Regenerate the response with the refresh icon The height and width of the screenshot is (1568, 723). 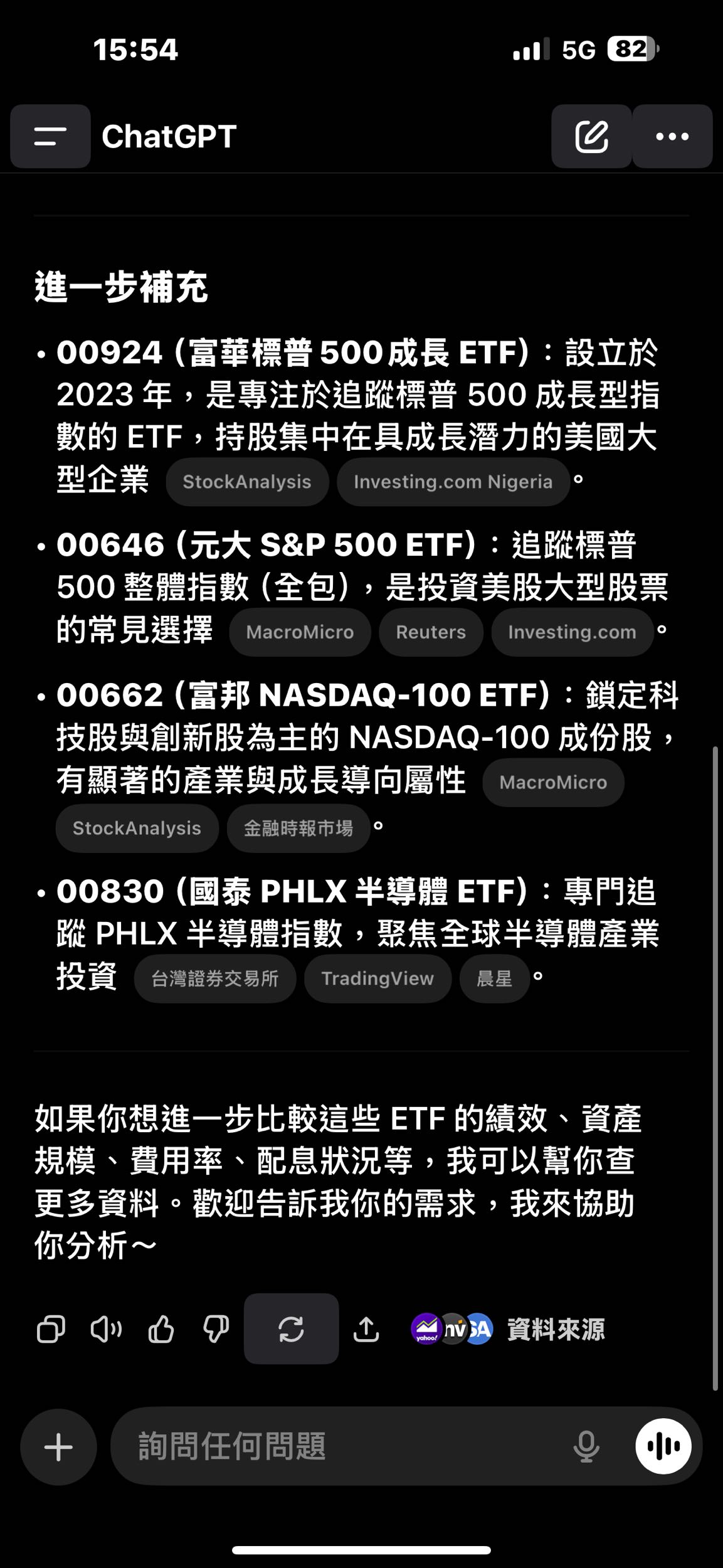[x=290, y=1330]
